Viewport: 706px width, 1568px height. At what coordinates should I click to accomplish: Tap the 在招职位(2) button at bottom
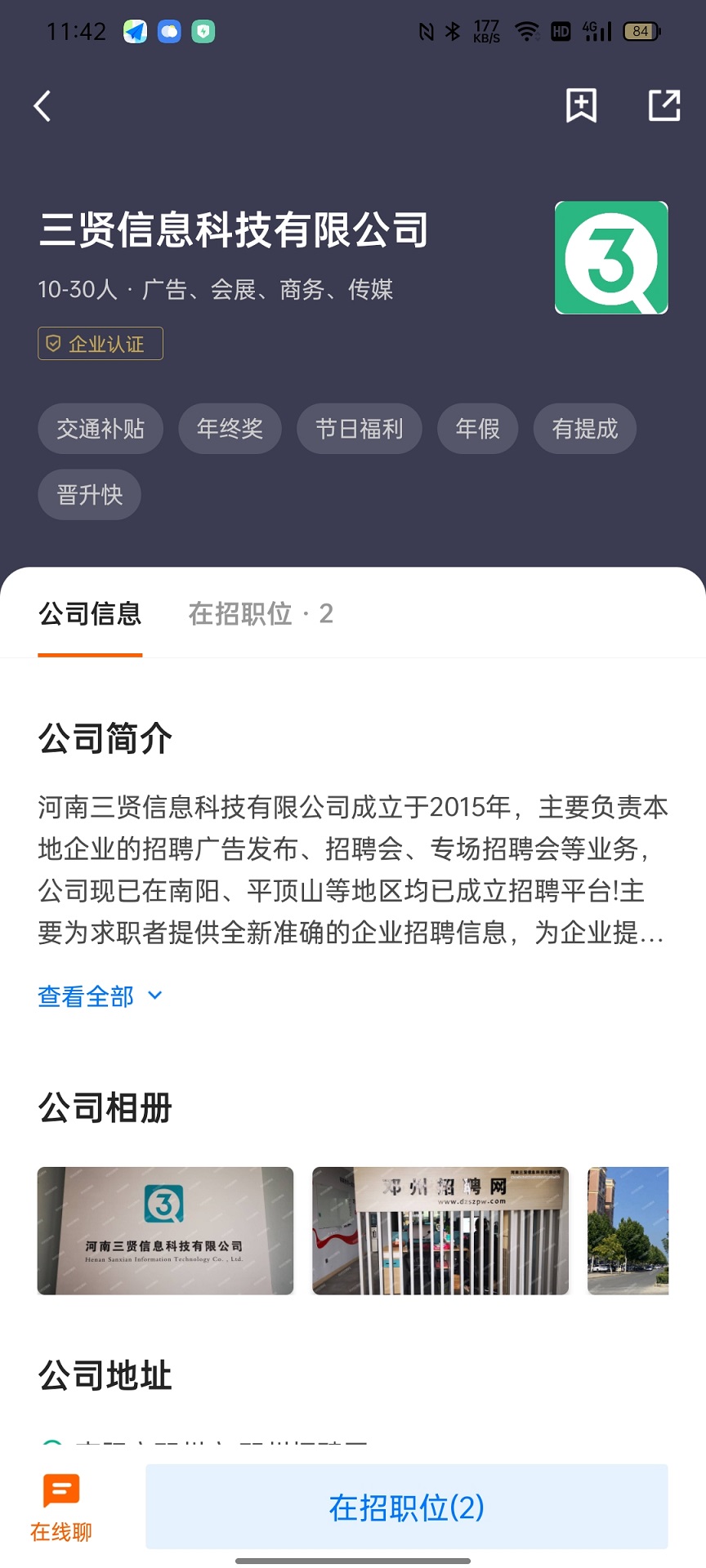pos(404,1507)
